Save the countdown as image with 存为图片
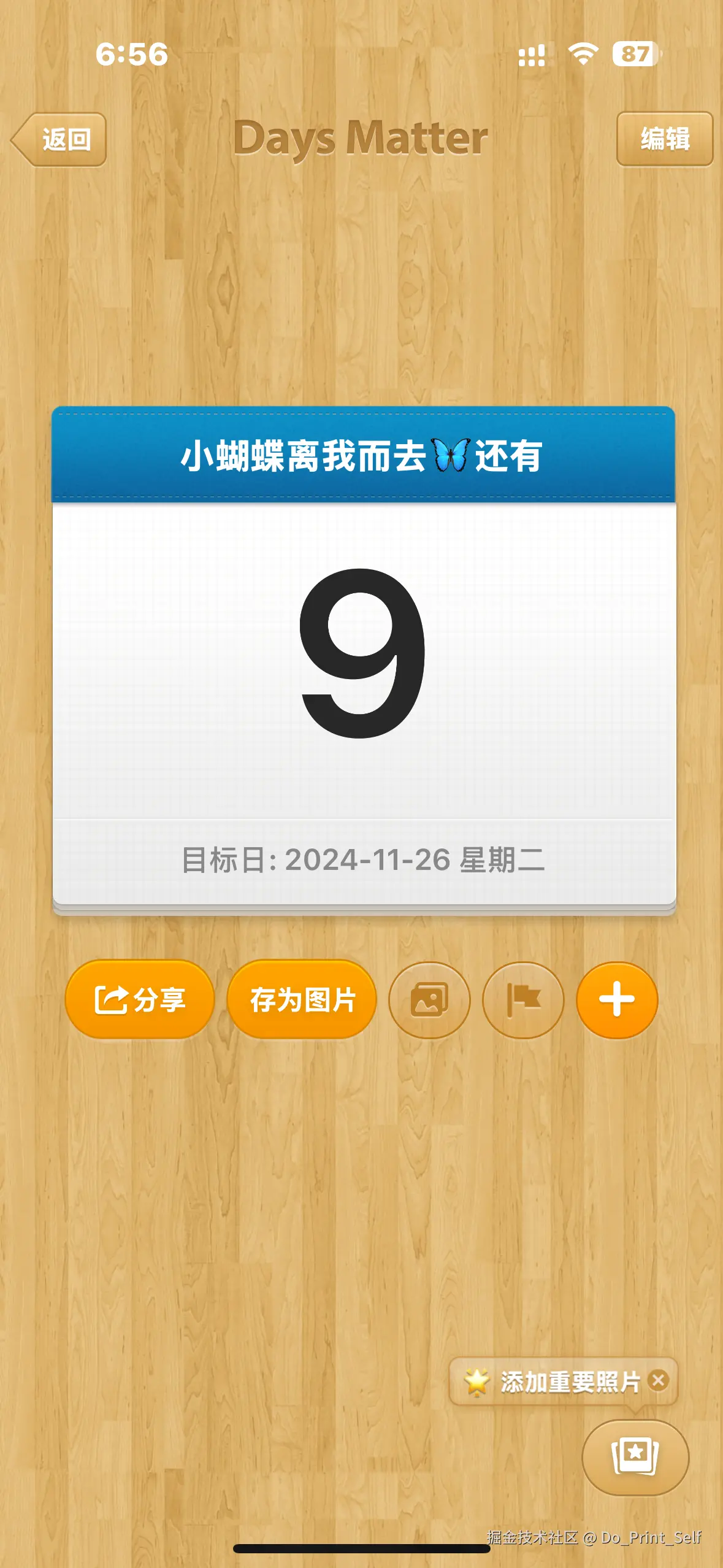Image resolution: width=723 pixels, height=1568 pixels. [x=302, y=999]
